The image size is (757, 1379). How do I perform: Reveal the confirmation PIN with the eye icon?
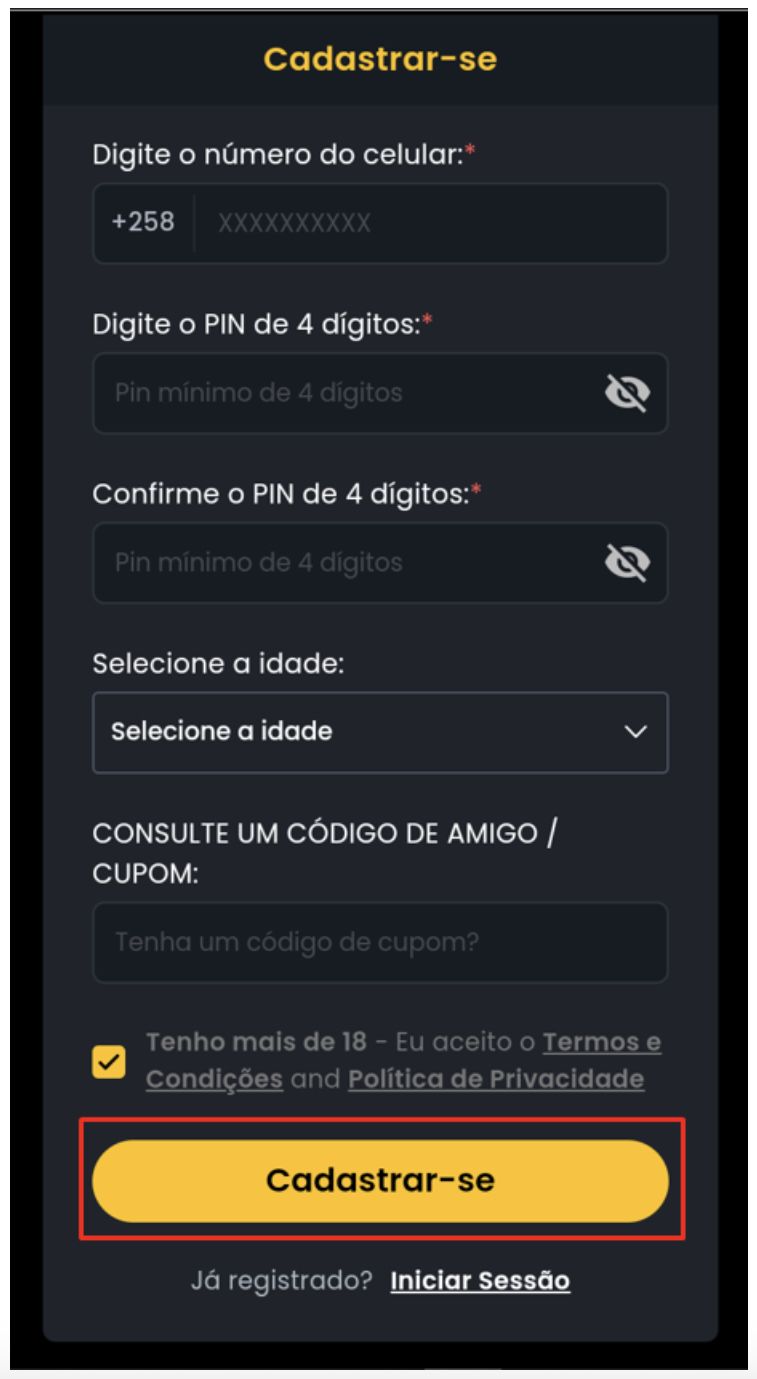click(x=627, y=563)
